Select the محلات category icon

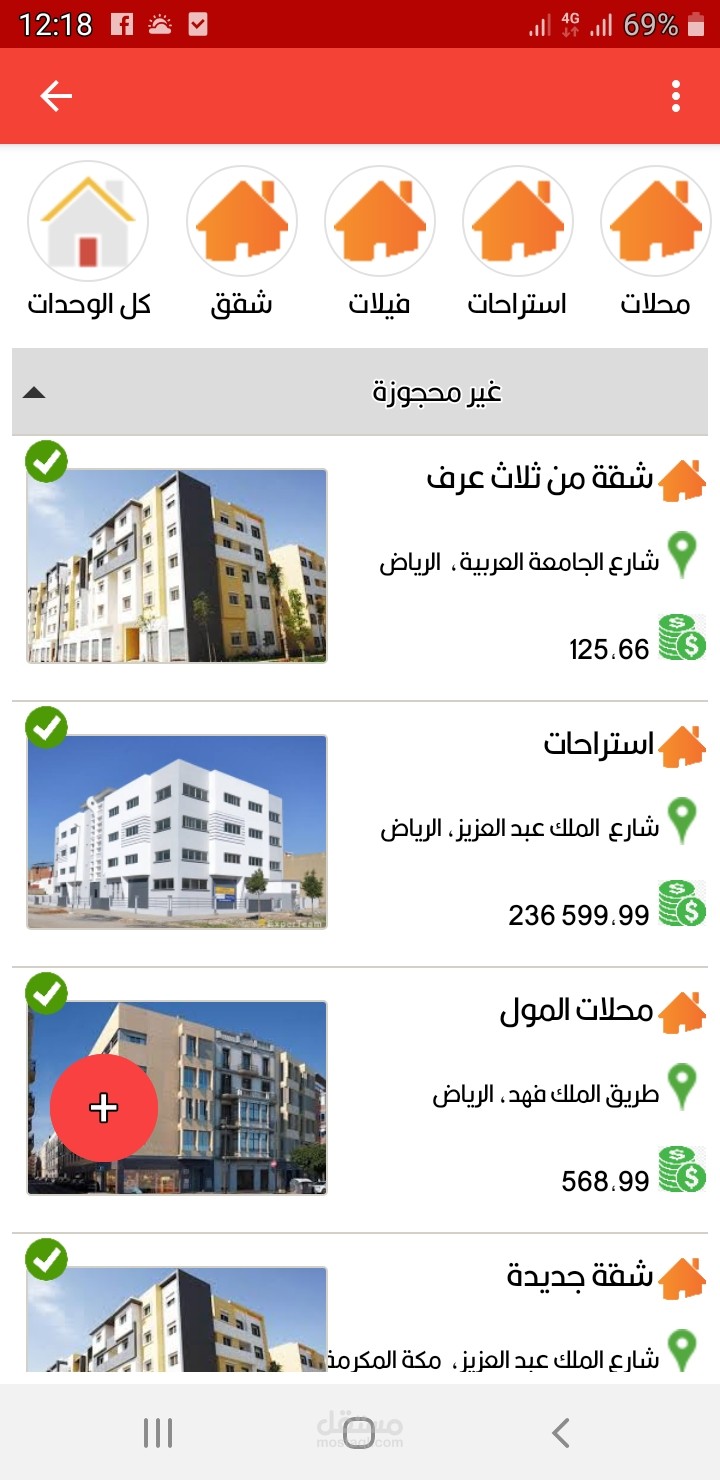[655, 220]
